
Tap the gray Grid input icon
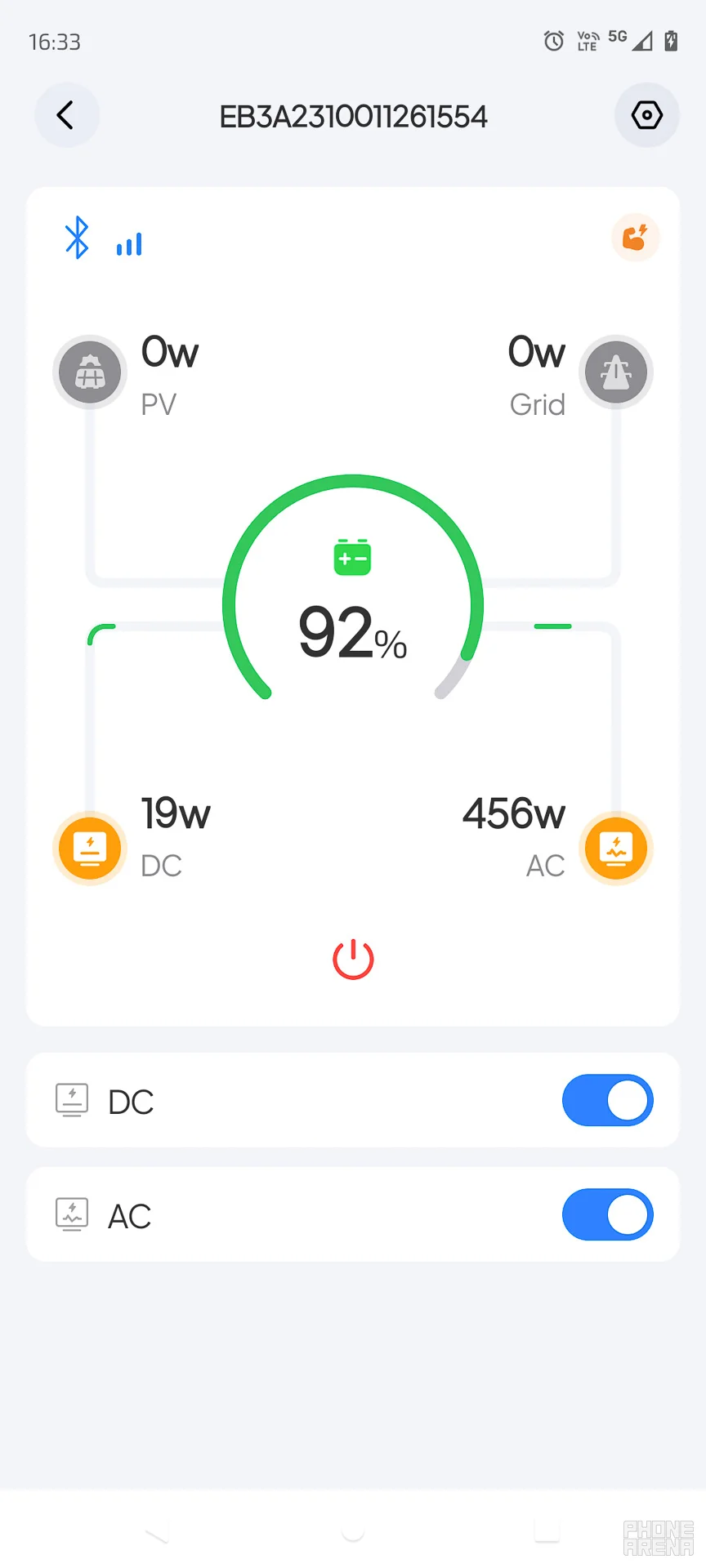[616, 373]
